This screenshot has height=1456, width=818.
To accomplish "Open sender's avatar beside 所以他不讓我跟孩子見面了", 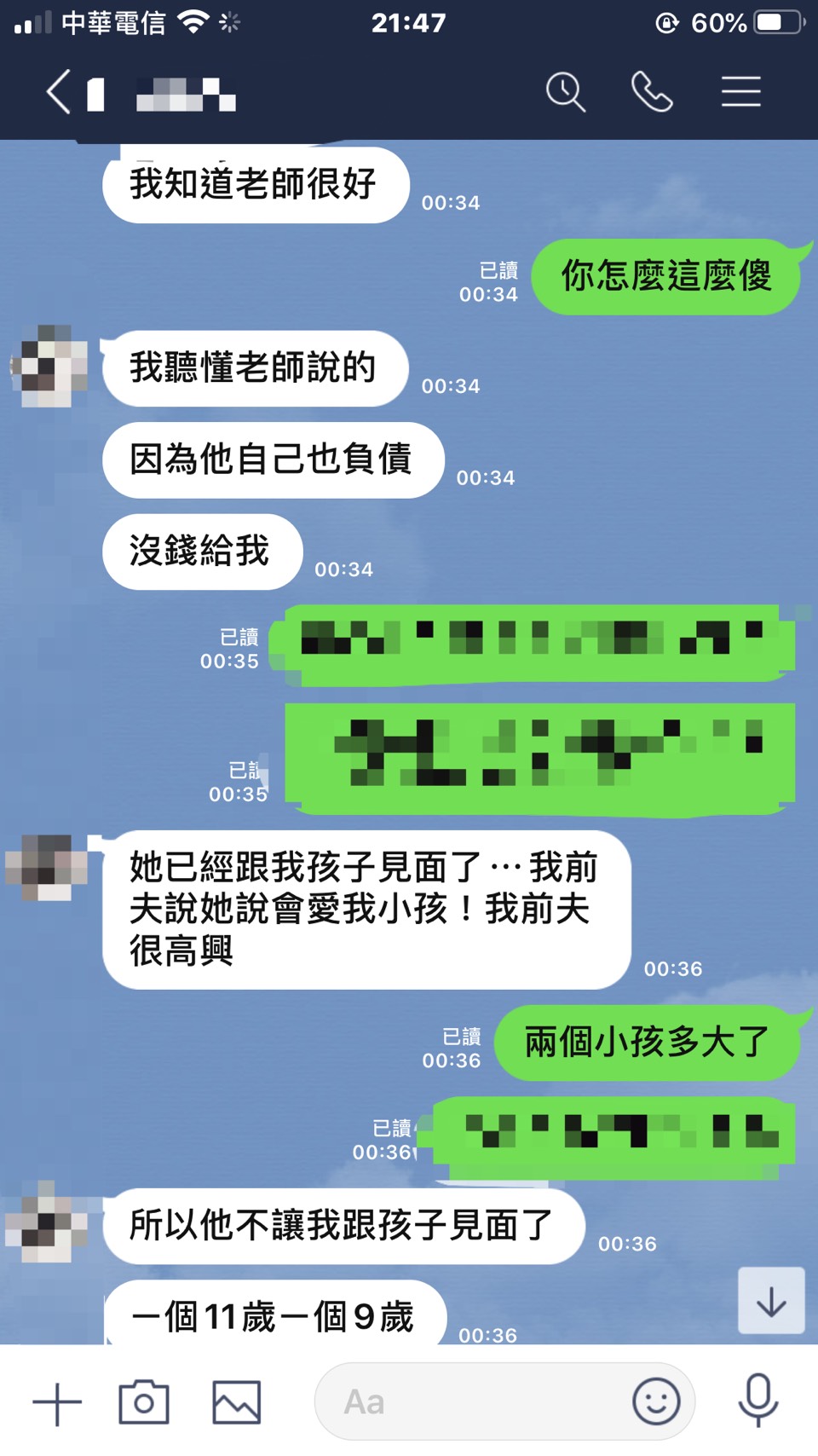I will coord(47,1223).
